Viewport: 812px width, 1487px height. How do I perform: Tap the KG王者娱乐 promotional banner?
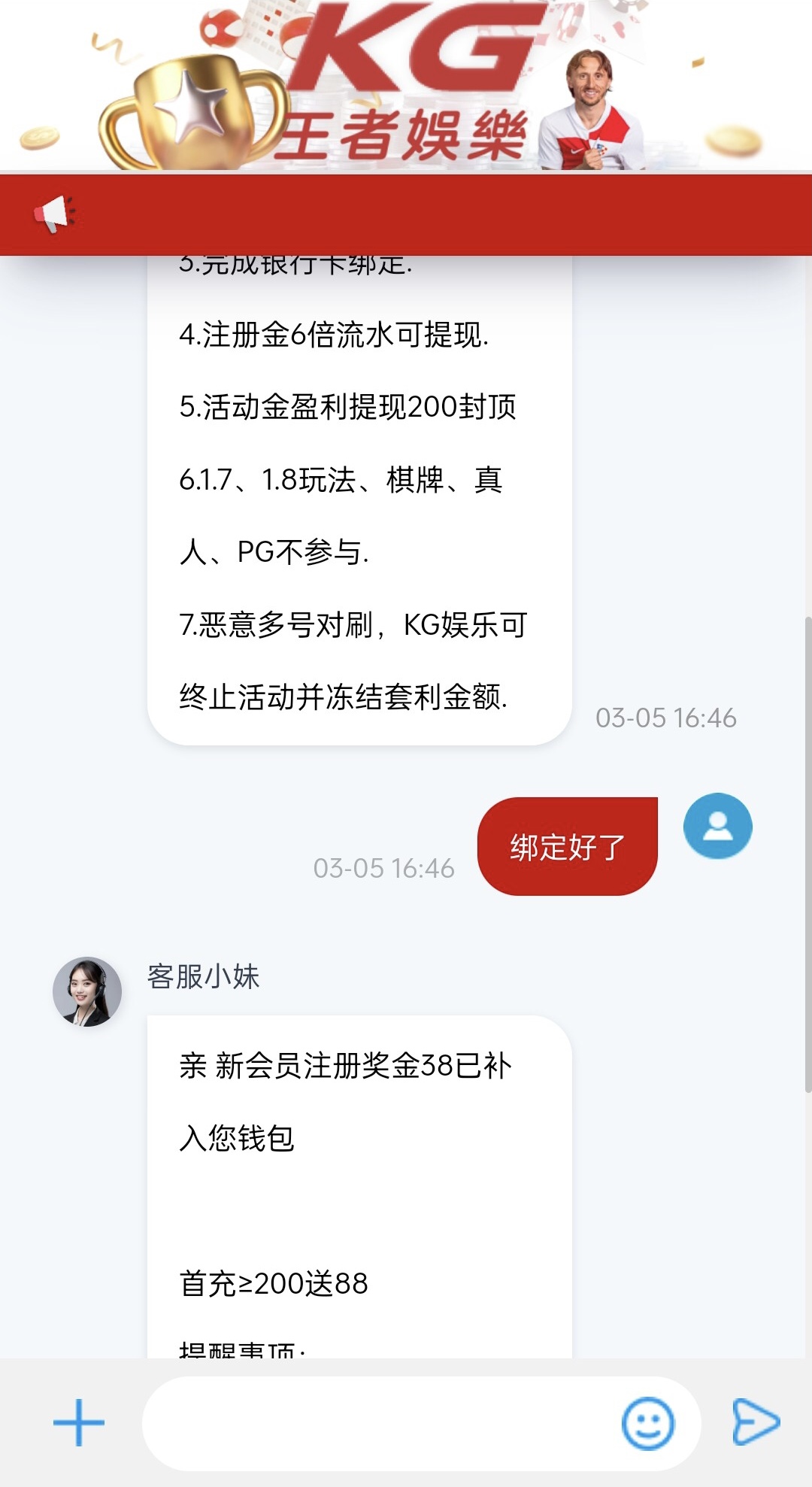pyautogui.click(x=406, y=86)
